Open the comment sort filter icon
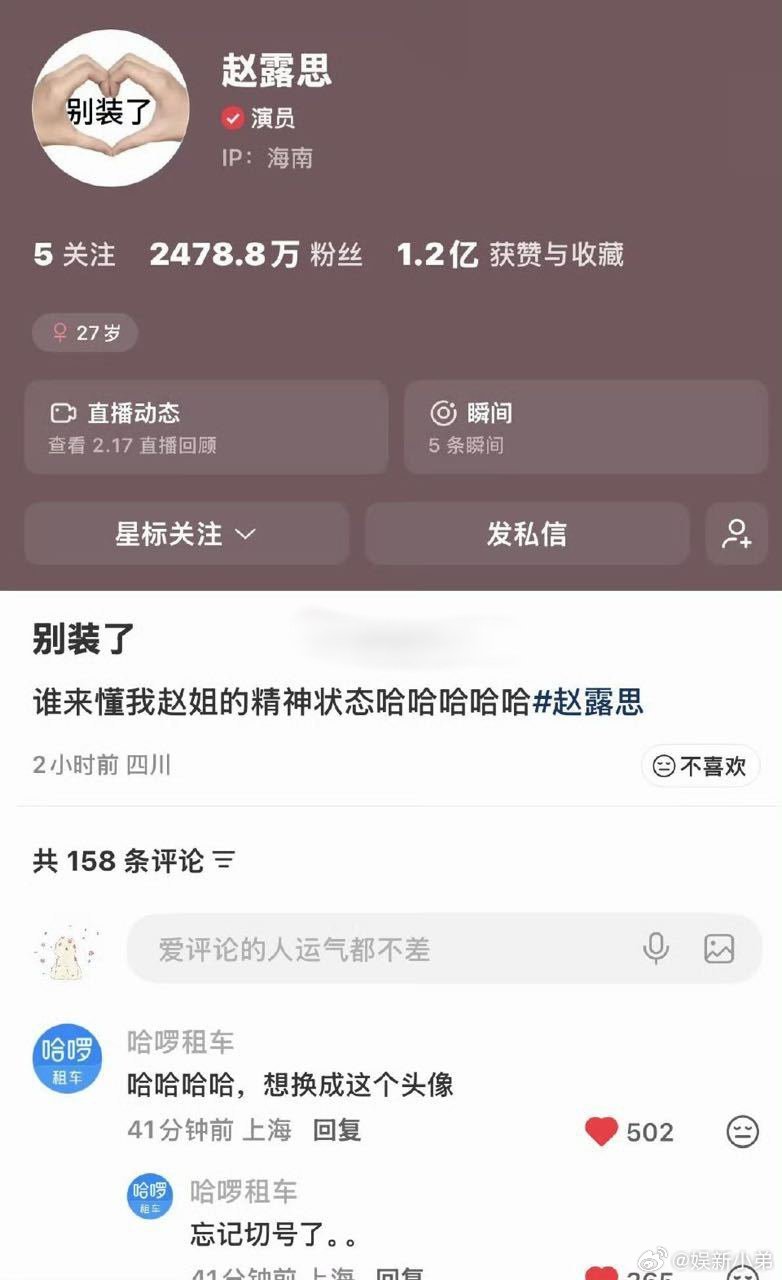The image size is (782, 1280). [x=222, y=860]
